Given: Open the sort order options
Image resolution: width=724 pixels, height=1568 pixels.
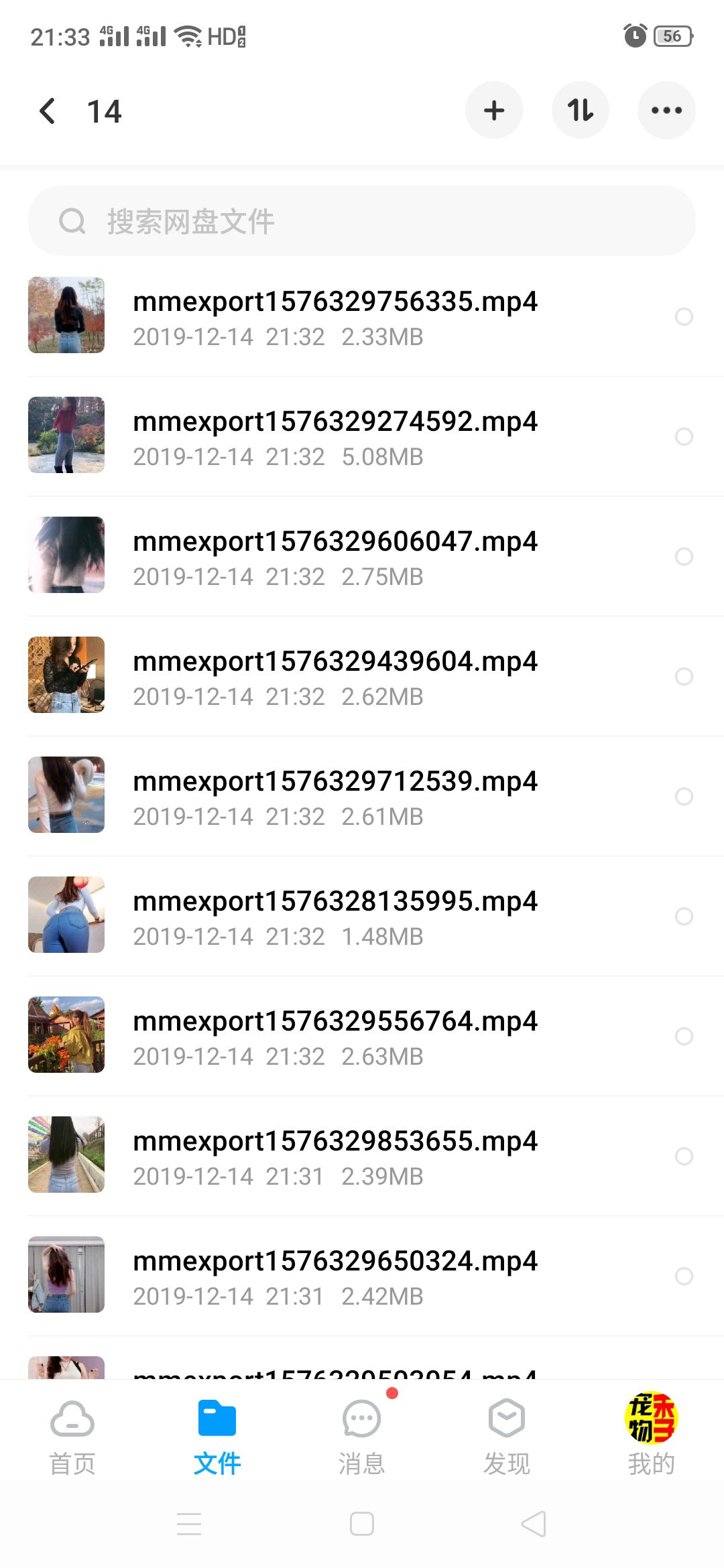Looking at the screenshot, I should click(x=580, y=111).
